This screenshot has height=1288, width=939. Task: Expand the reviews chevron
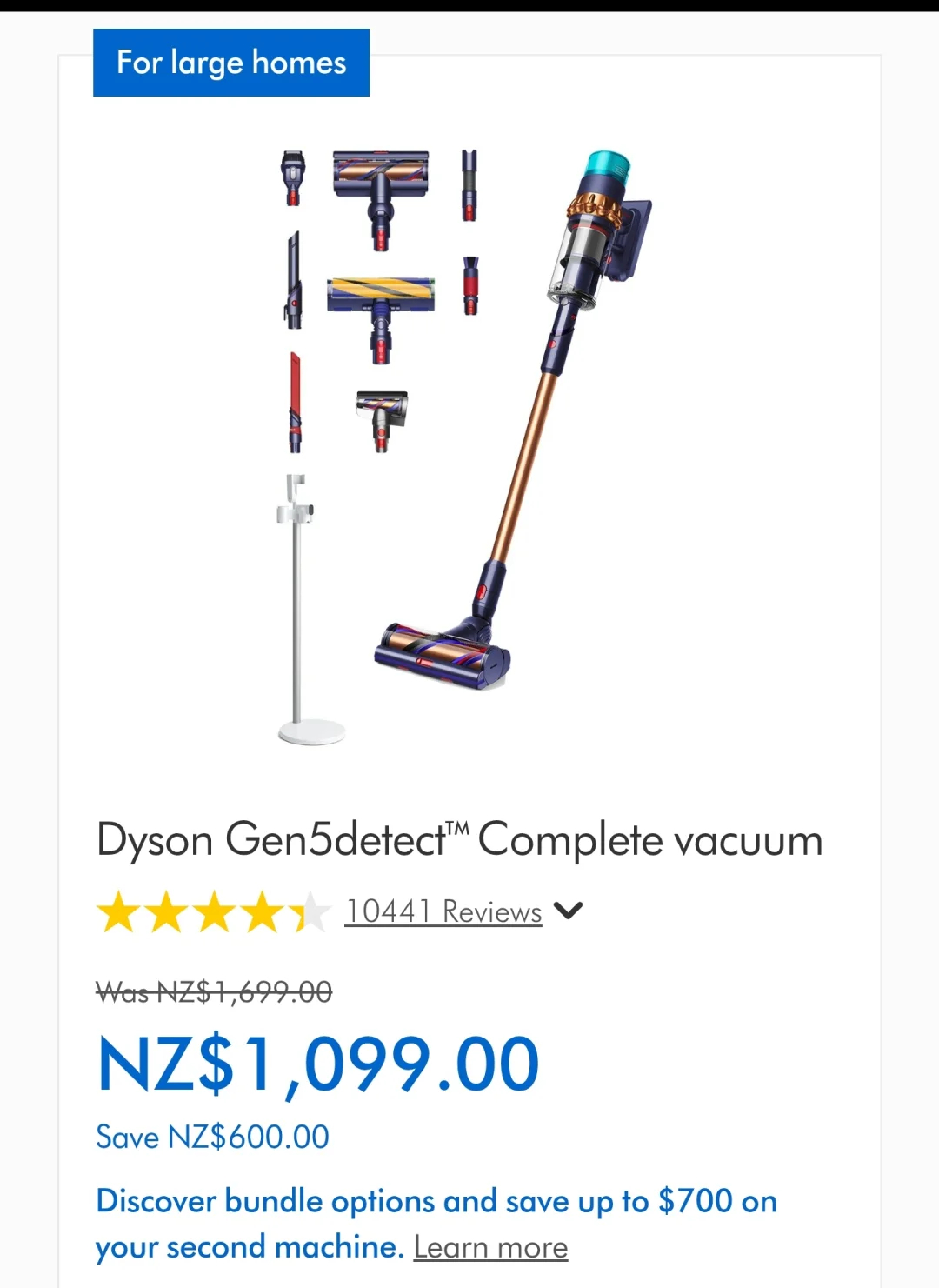[x=568, y=911]
